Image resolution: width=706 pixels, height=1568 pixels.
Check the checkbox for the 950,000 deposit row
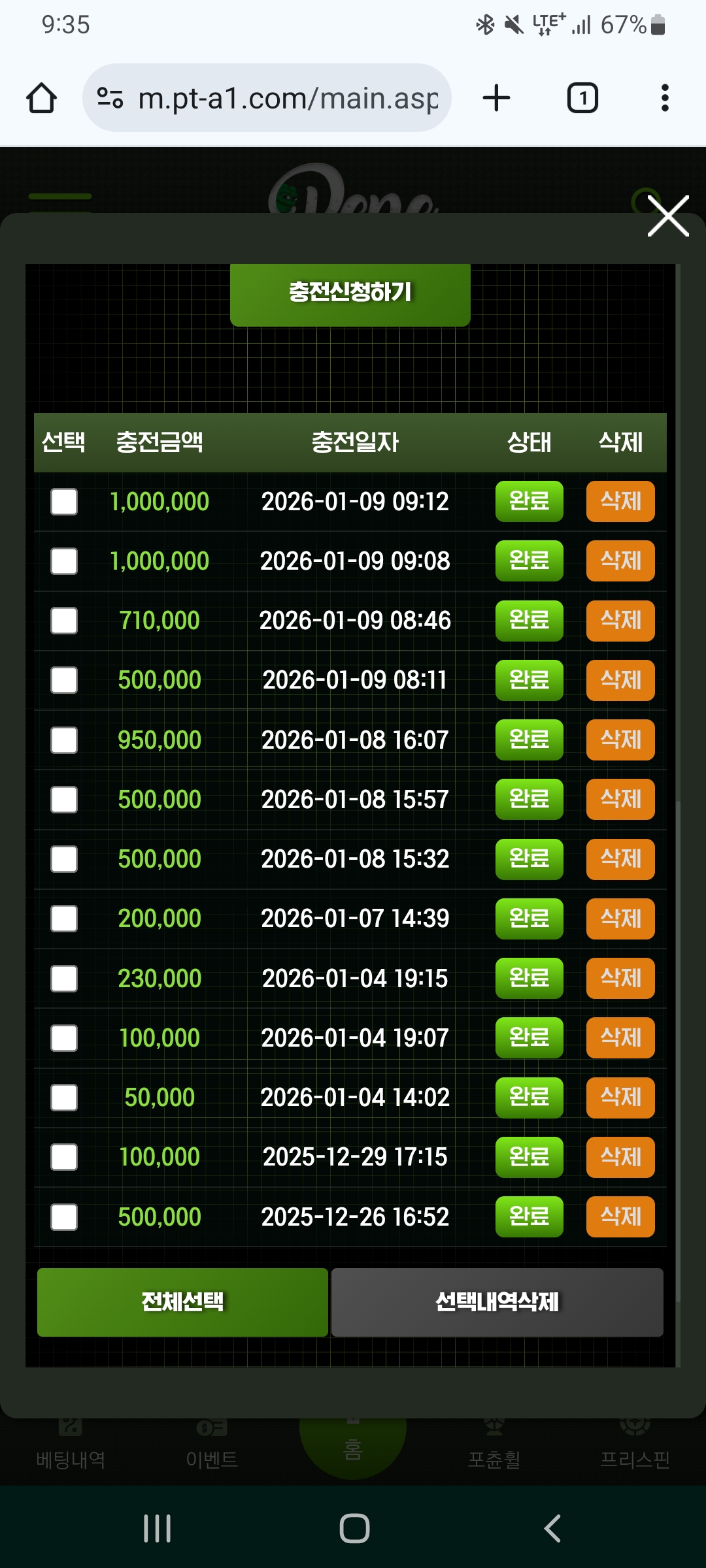click(63, 740)
